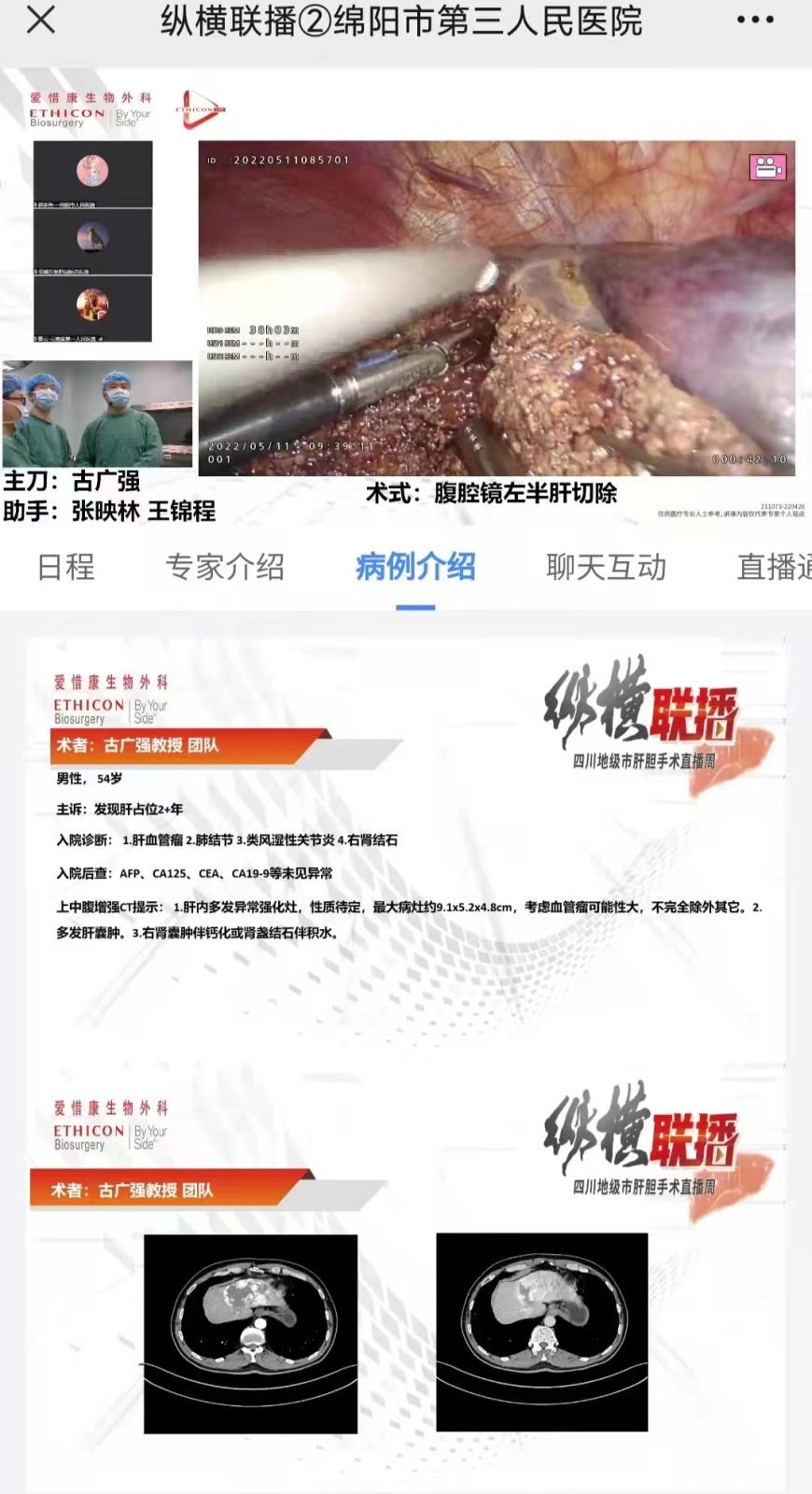Viewport: 812px width, 1494px height.
Task: Switch to the 专家介绍 tab
Action: 225,567
